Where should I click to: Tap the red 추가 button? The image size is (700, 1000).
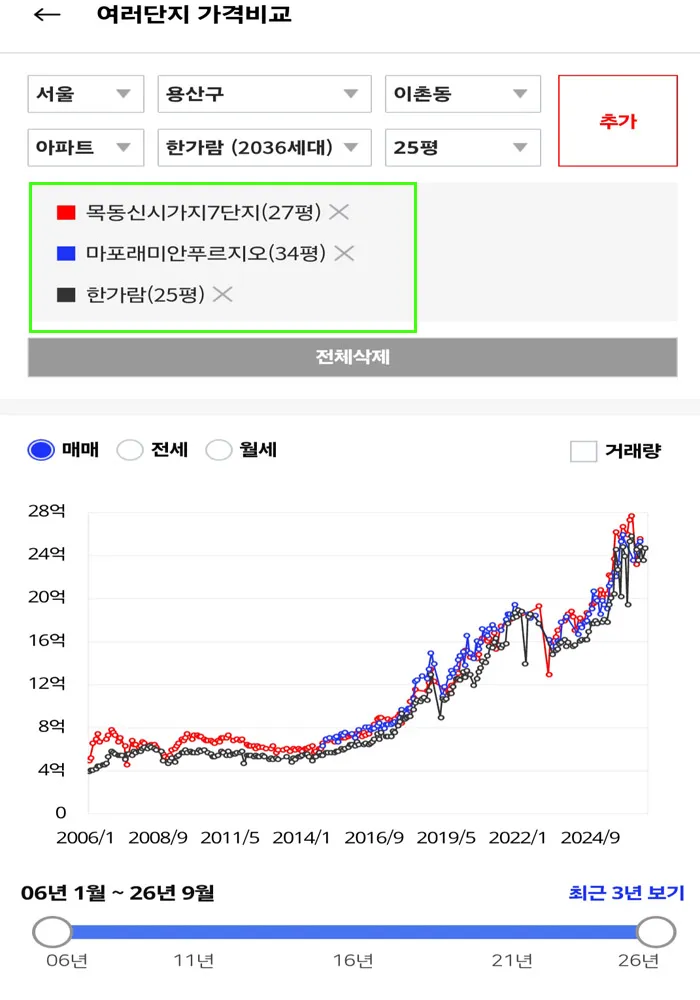(x=618, y=121)
